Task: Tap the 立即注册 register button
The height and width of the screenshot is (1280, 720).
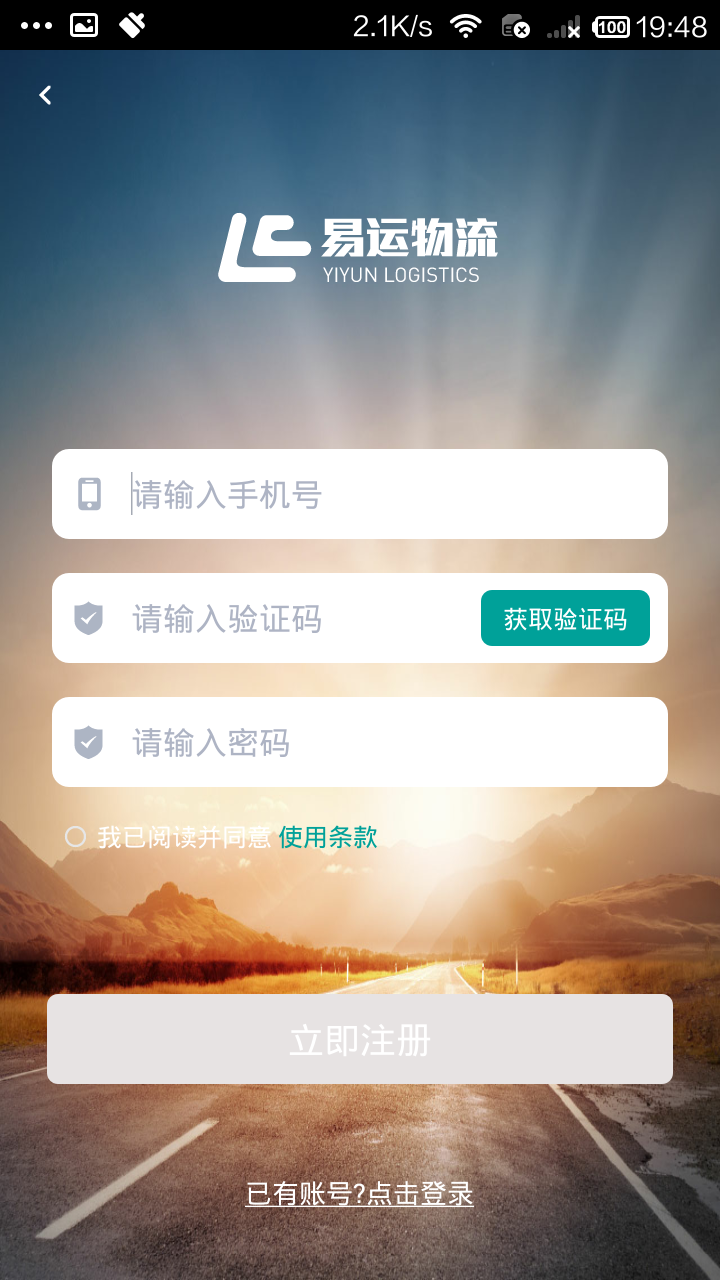Action: pos(360,1039)
